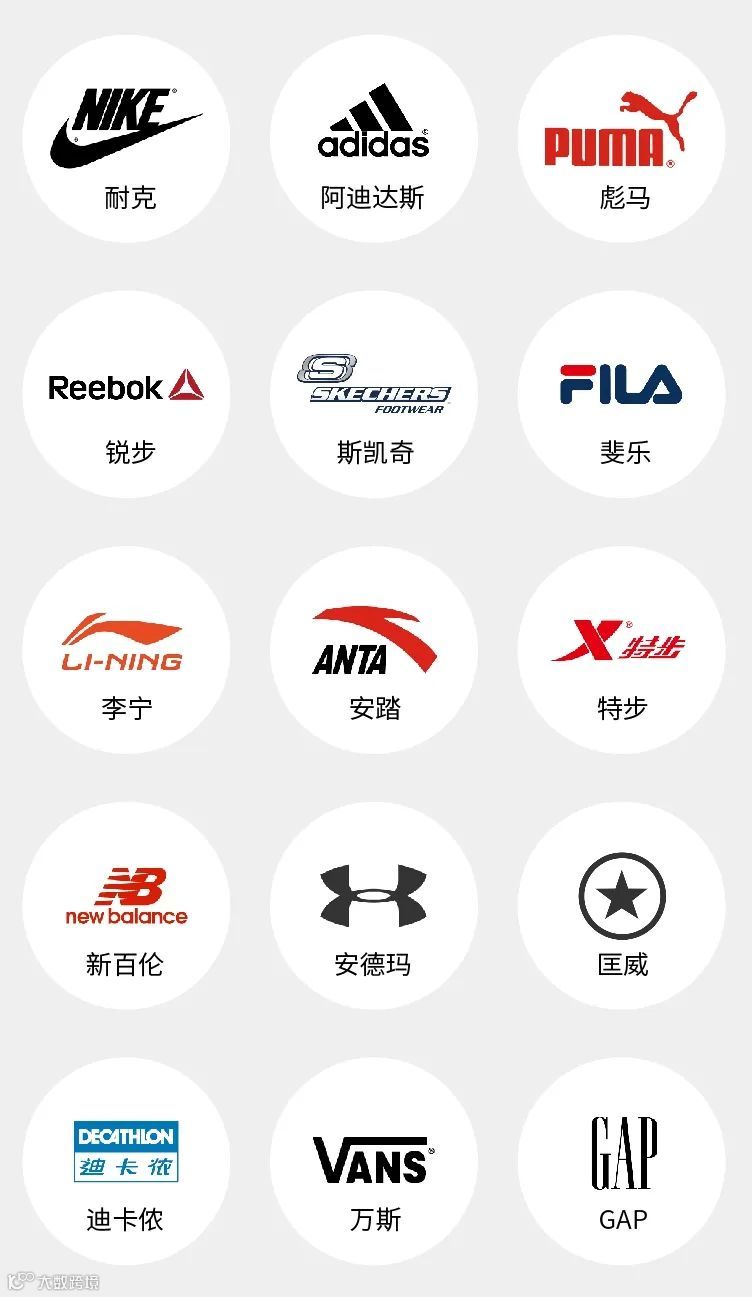752x1297 pixels.
Task: Open the Decathlon (迪卡侬) brand tile
Action: click(x=126, y=1162)
